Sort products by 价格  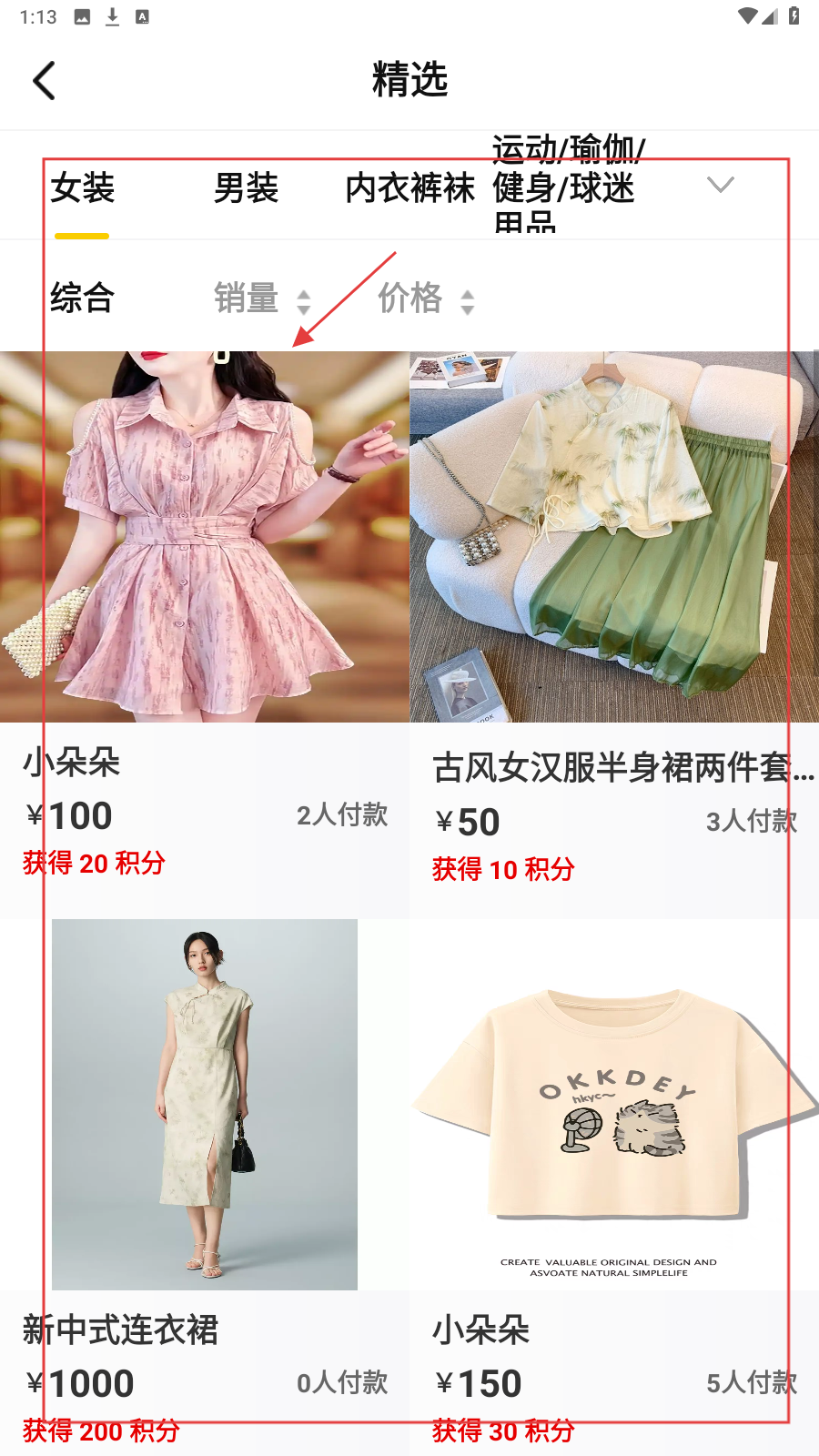(425, 298)
